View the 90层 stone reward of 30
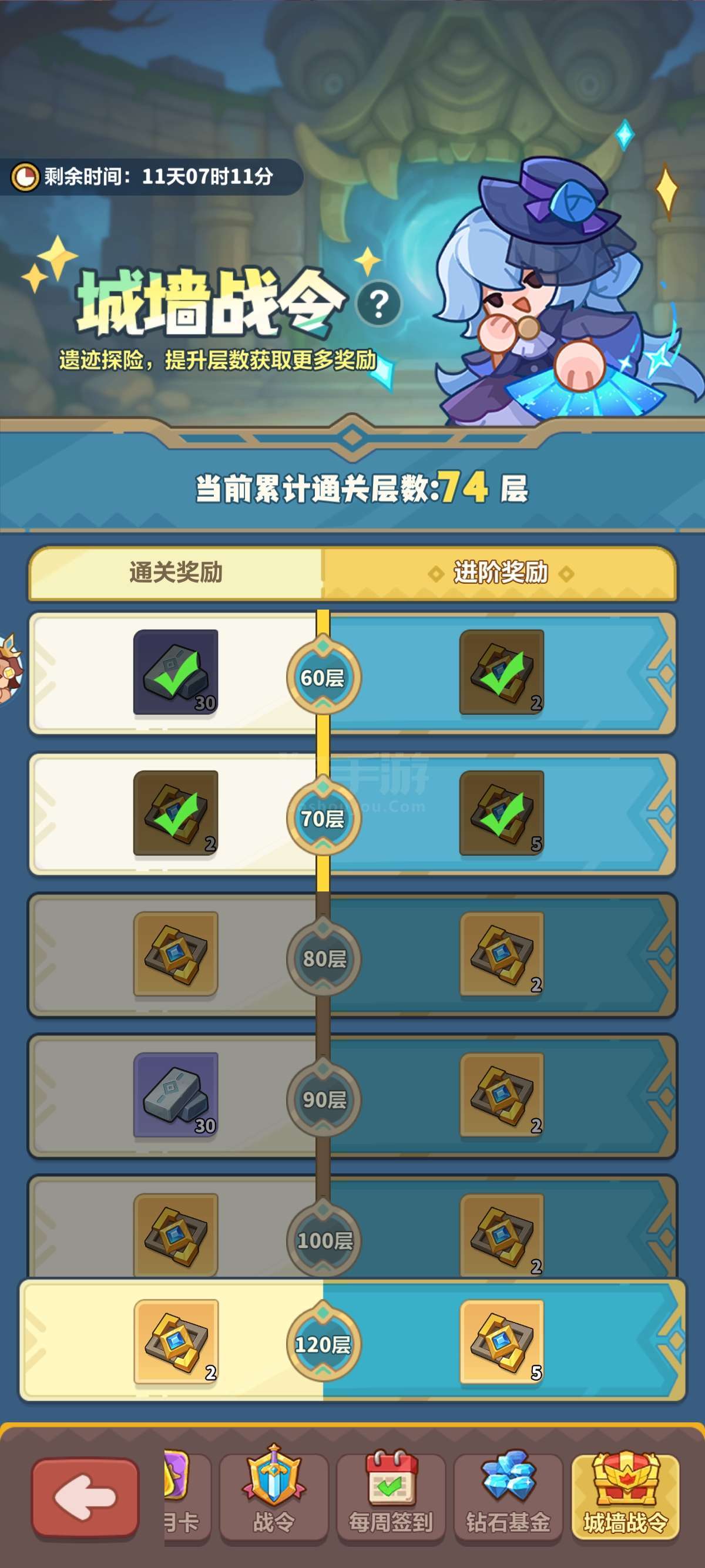The height and width of the screenshot is (1568, 705). tap(176, 1095)
